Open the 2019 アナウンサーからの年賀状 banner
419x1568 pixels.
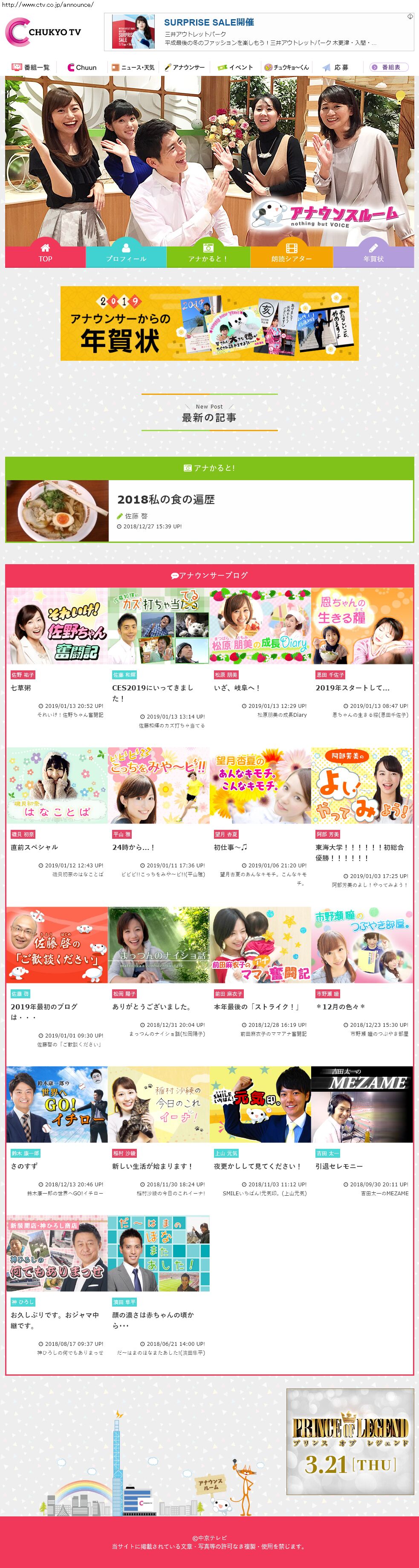tap(209, 323)
